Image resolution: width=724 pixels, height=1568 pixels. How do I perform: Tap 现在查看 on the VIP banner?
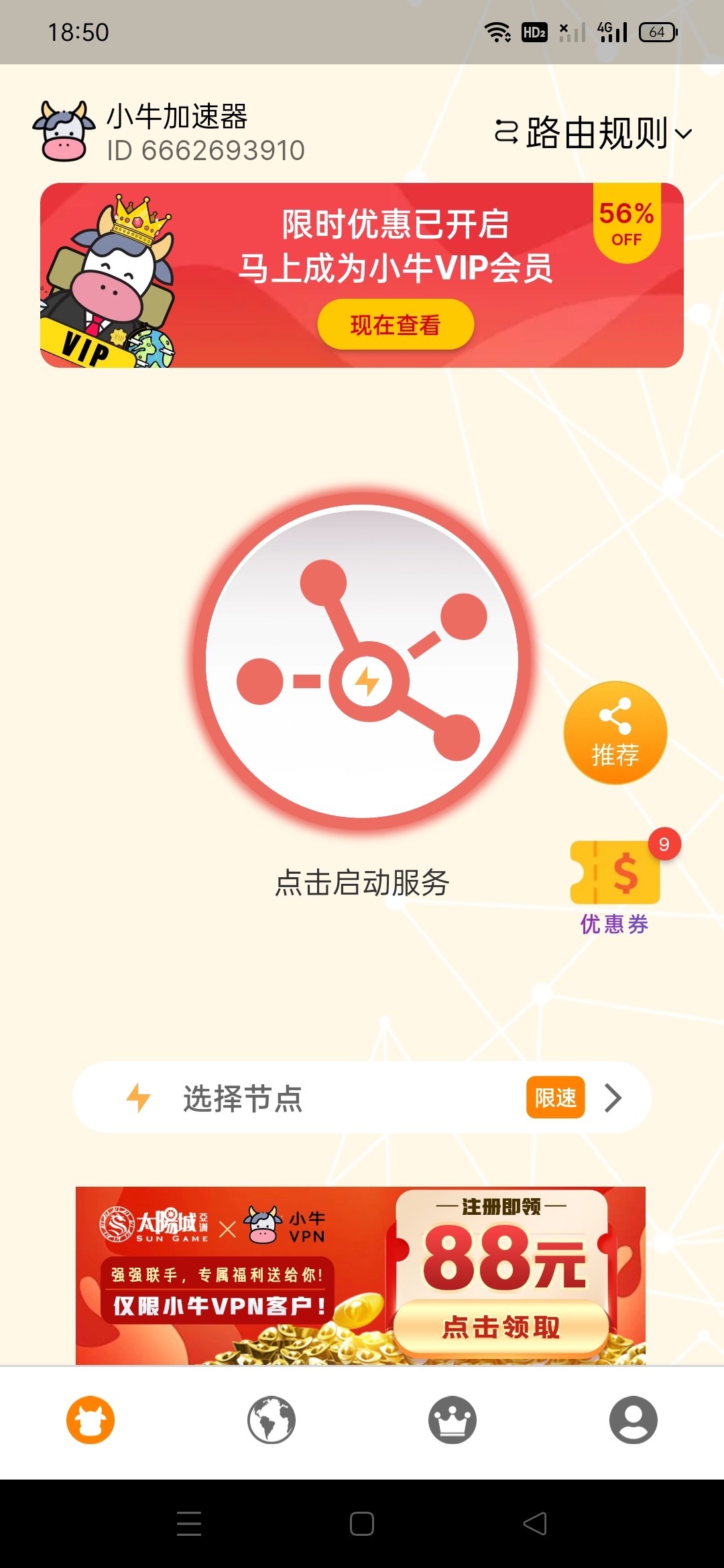[x=396, y=325]
